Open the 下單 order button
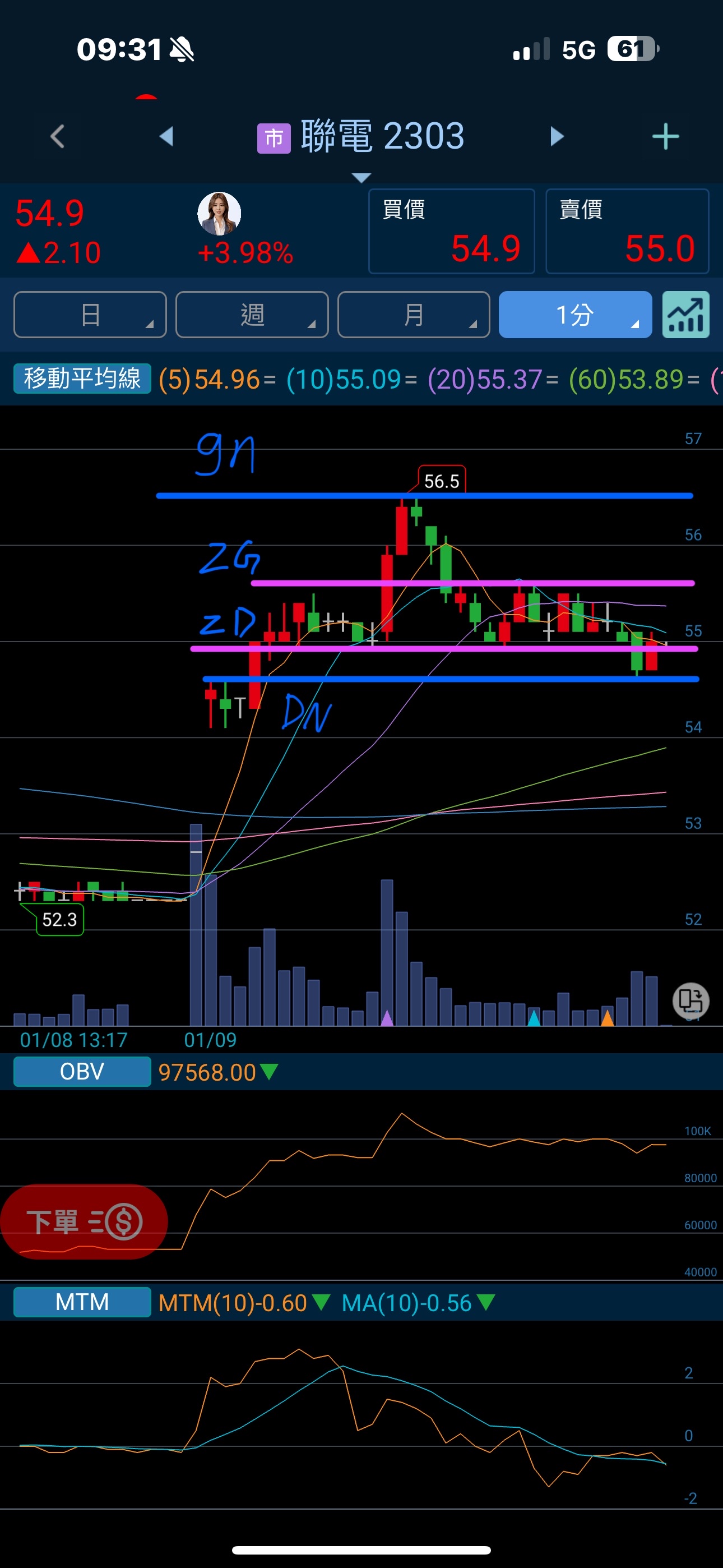This screenshot has height=1568, width=723. click(84, 1221)
